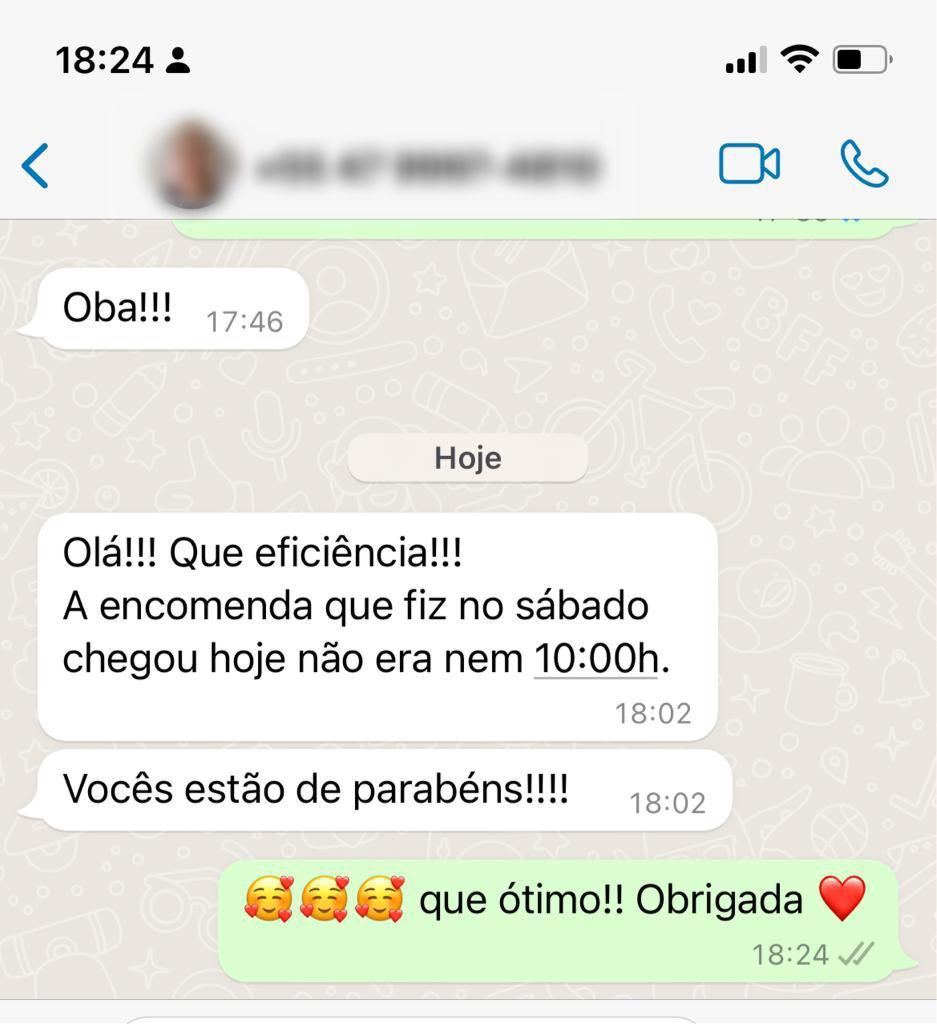The width and height of the screenshot is (937, 1024).
Task: Start a voice call with this contact
Action: (x=864, y=164)
